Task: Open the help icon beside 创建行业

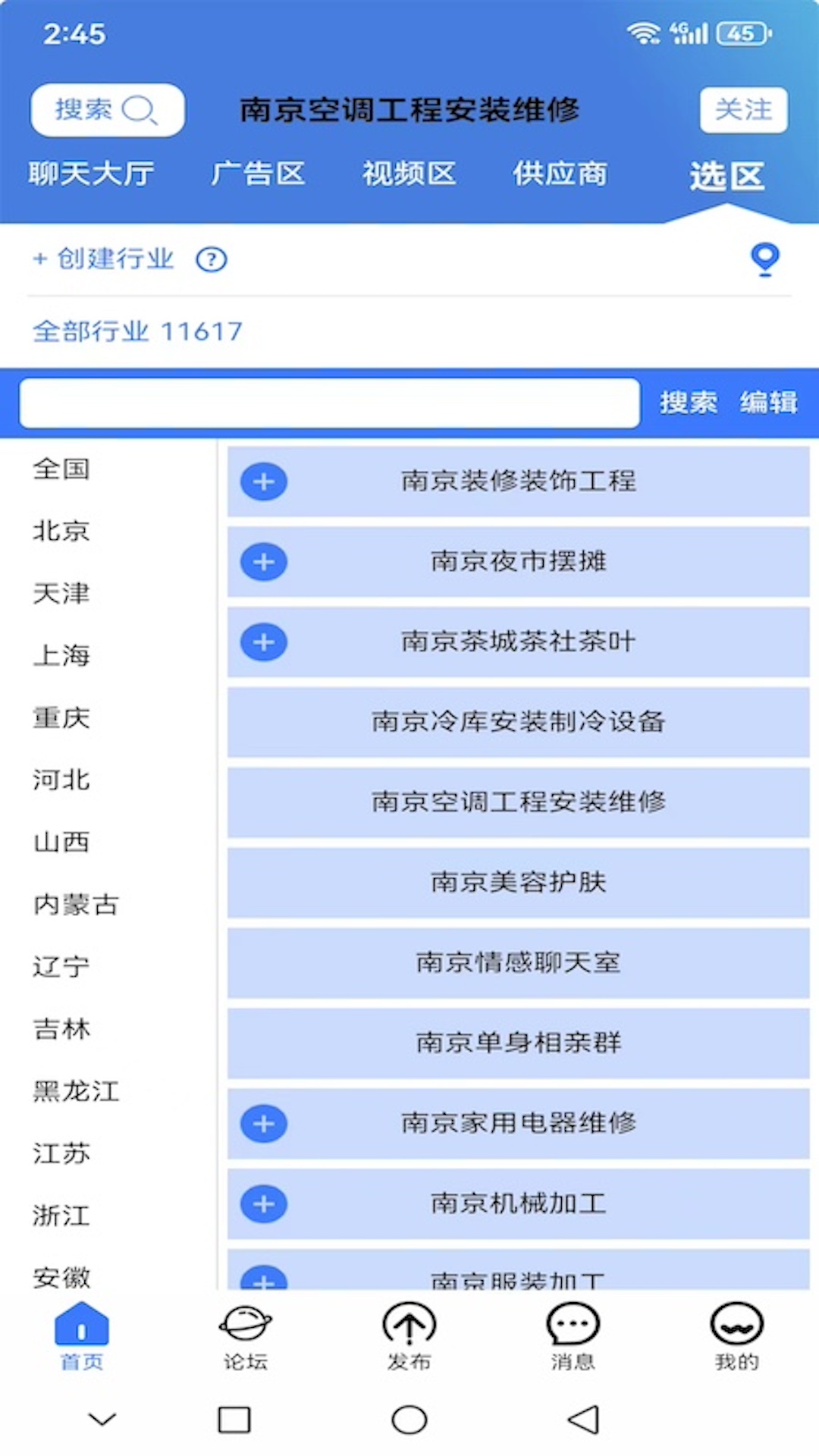Action: point(212,260)
